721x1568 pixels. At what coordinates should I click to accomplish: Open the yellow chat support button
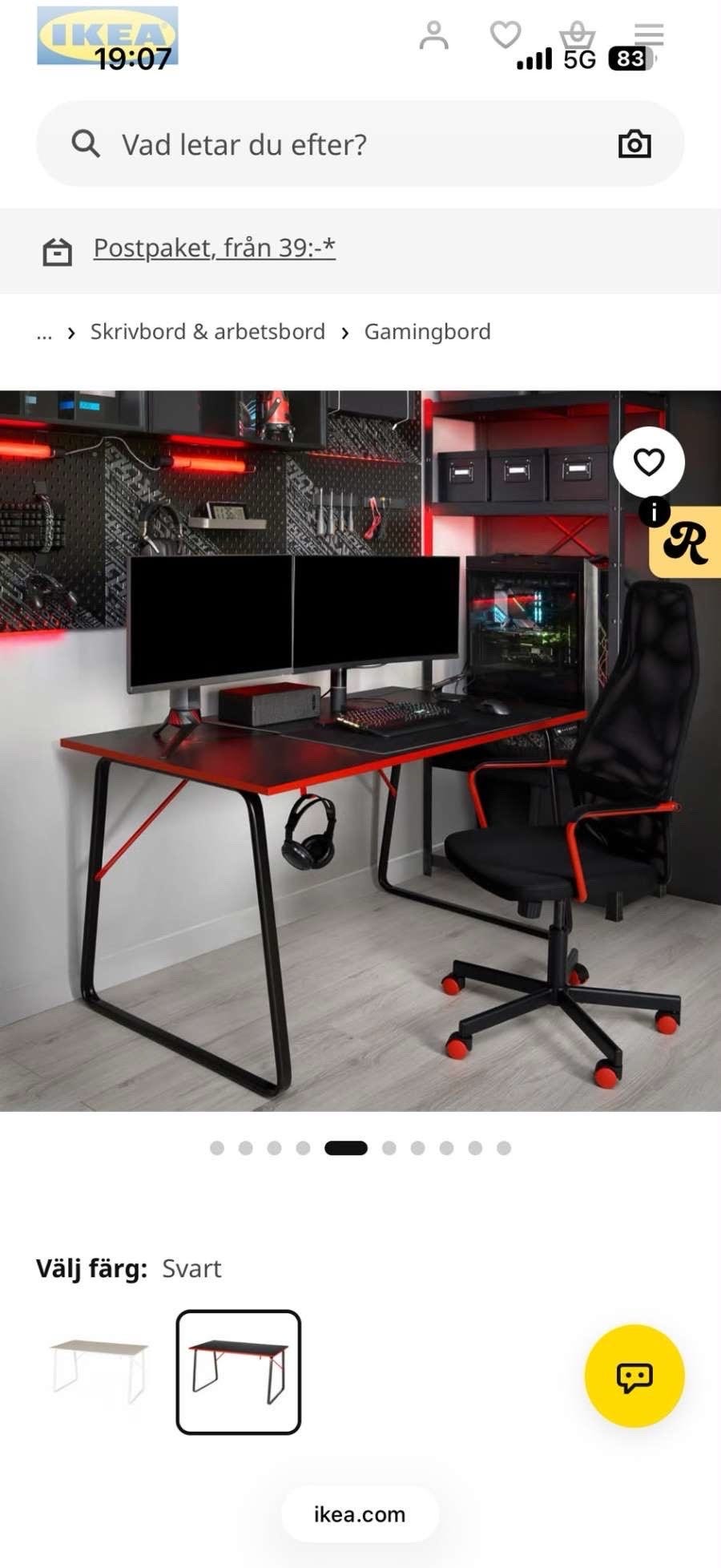tap(634, 1376)
